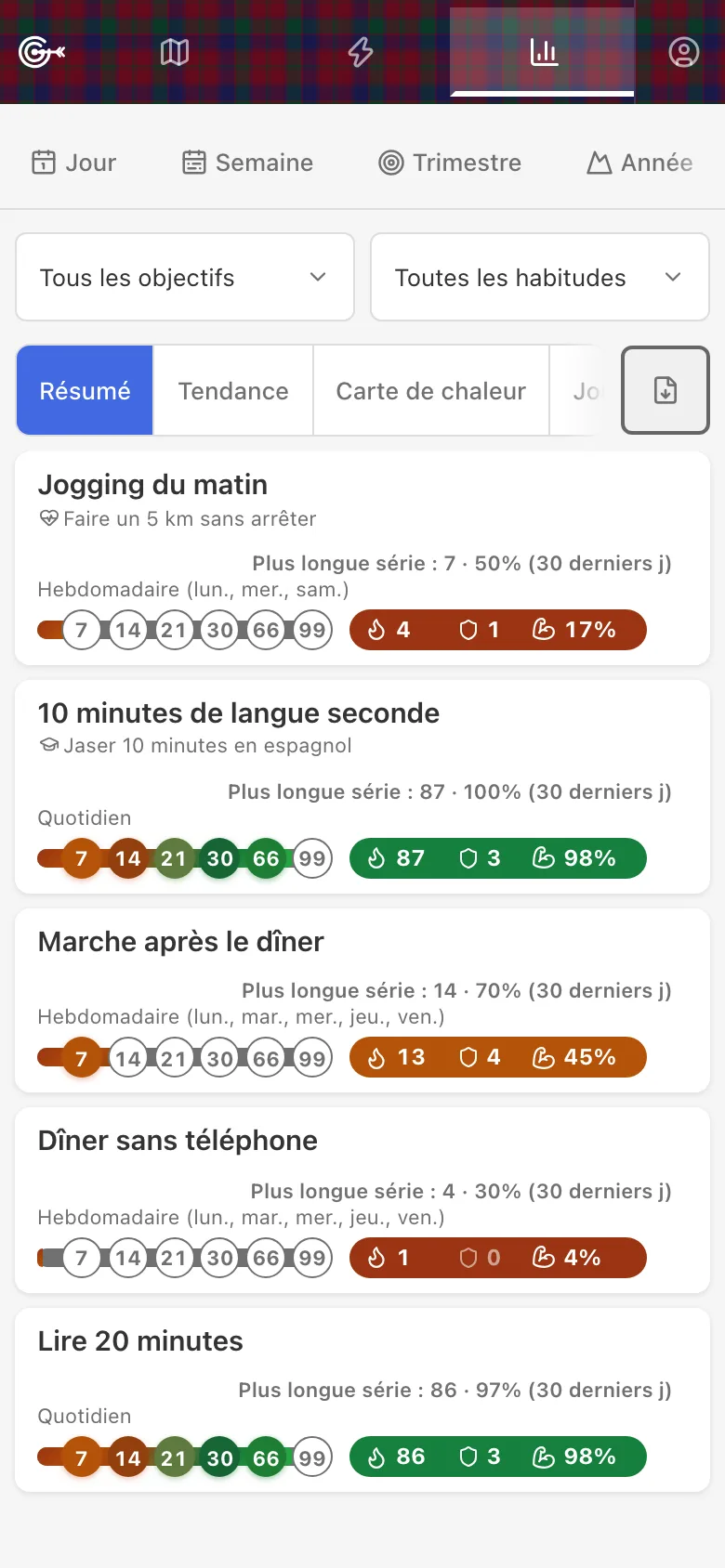
Task: Open the map icon in top bar
Action: (x=175, y=52)
